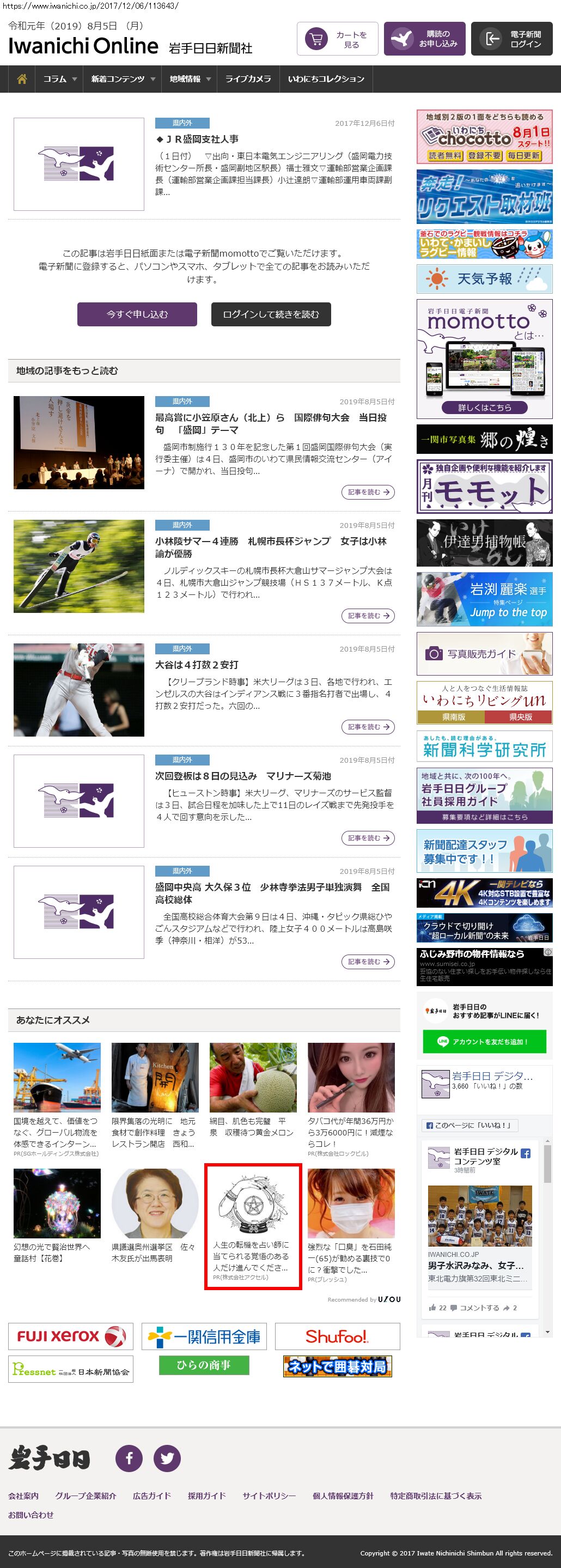Viewport: 561px width, 1568px height.
Task: Read the 国際俳句大会 article via 記事を読む
Action: pyautogui.click(x=368, y=492)
